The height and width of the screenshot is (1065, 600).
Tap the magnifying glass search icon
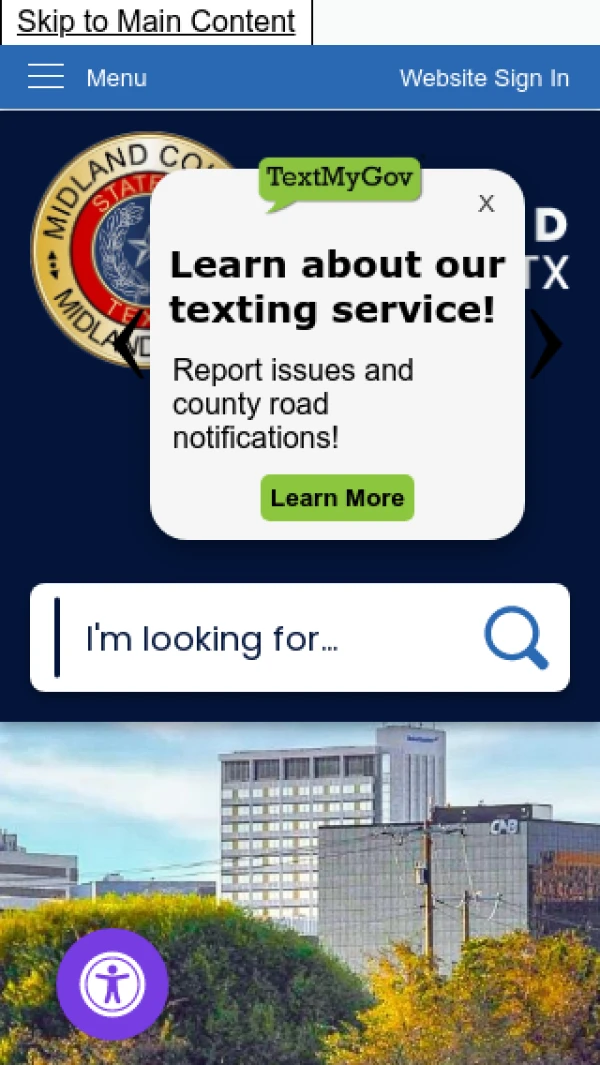[x=516, y=638]
